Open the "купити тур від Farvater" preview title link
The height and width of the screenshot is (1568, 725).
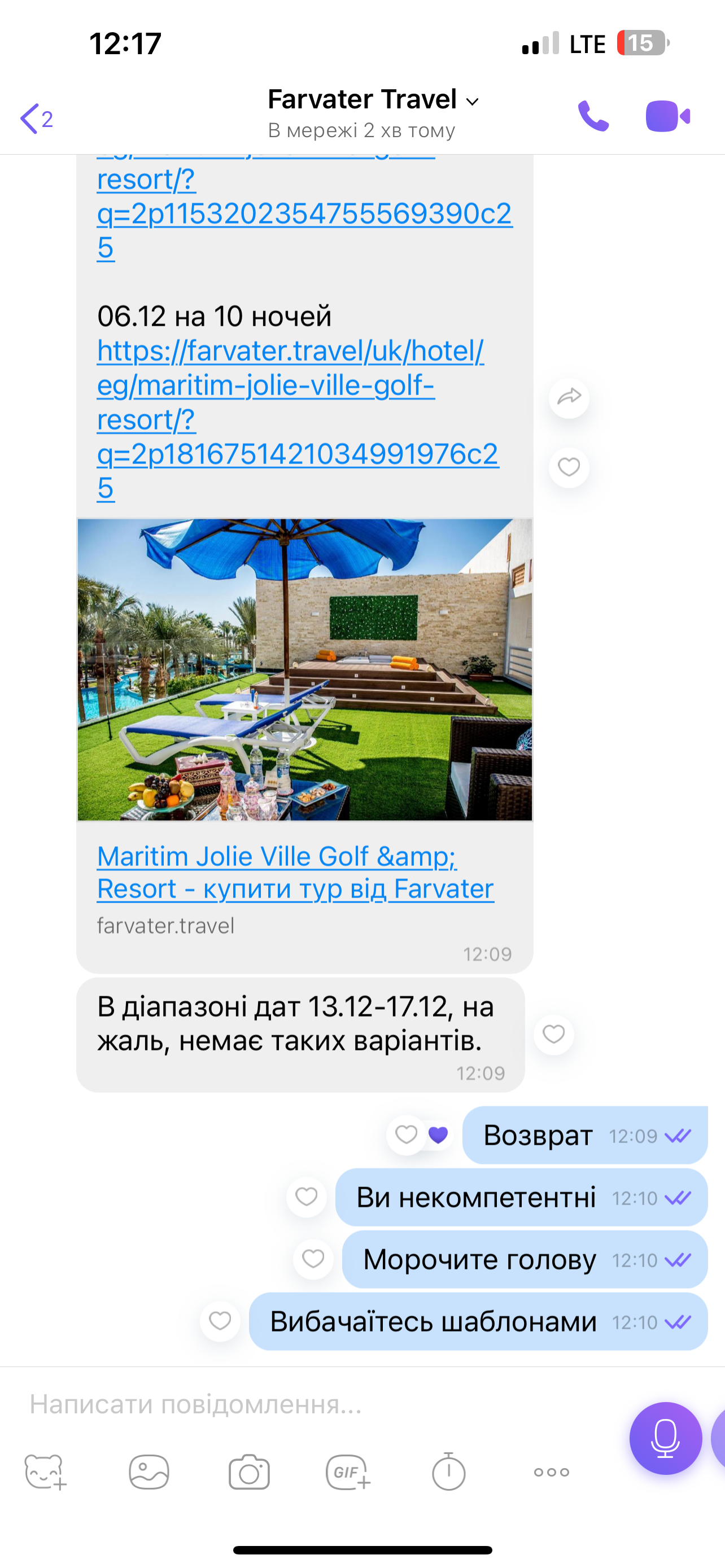point(295,872)
